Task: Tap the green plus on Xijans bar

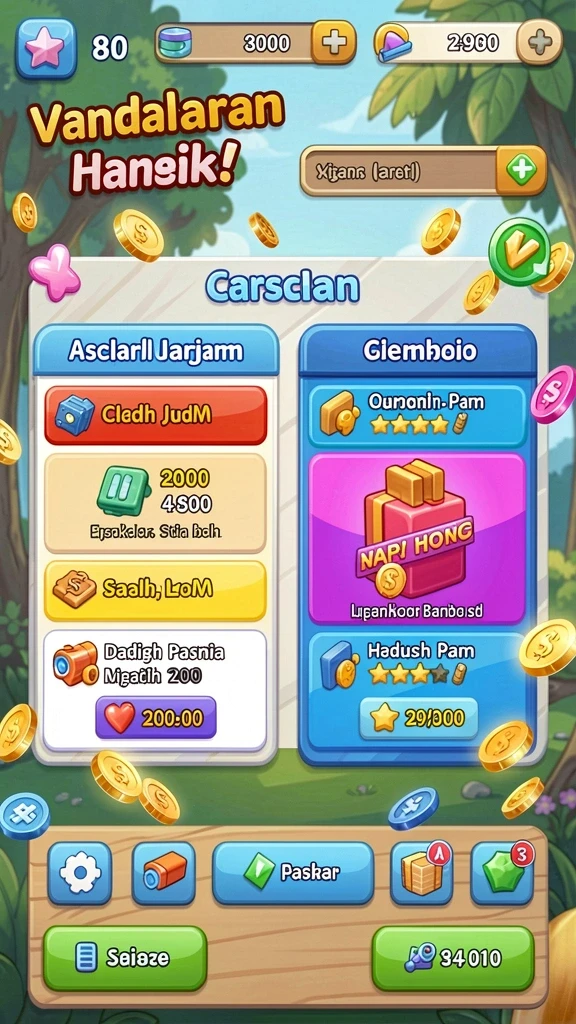Action: point(521,171)
